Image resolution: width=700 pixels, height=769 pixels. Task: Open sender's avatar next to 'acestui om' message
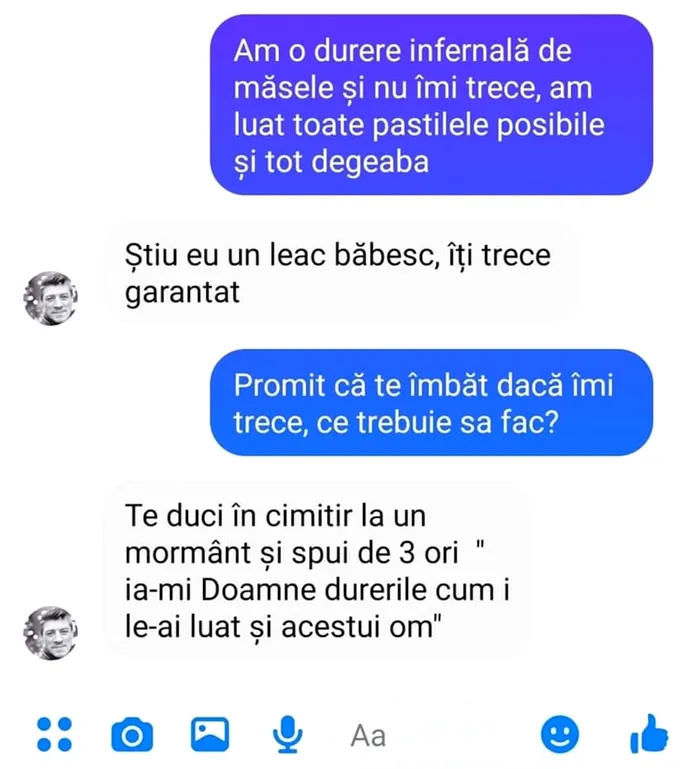click(50, 632)
